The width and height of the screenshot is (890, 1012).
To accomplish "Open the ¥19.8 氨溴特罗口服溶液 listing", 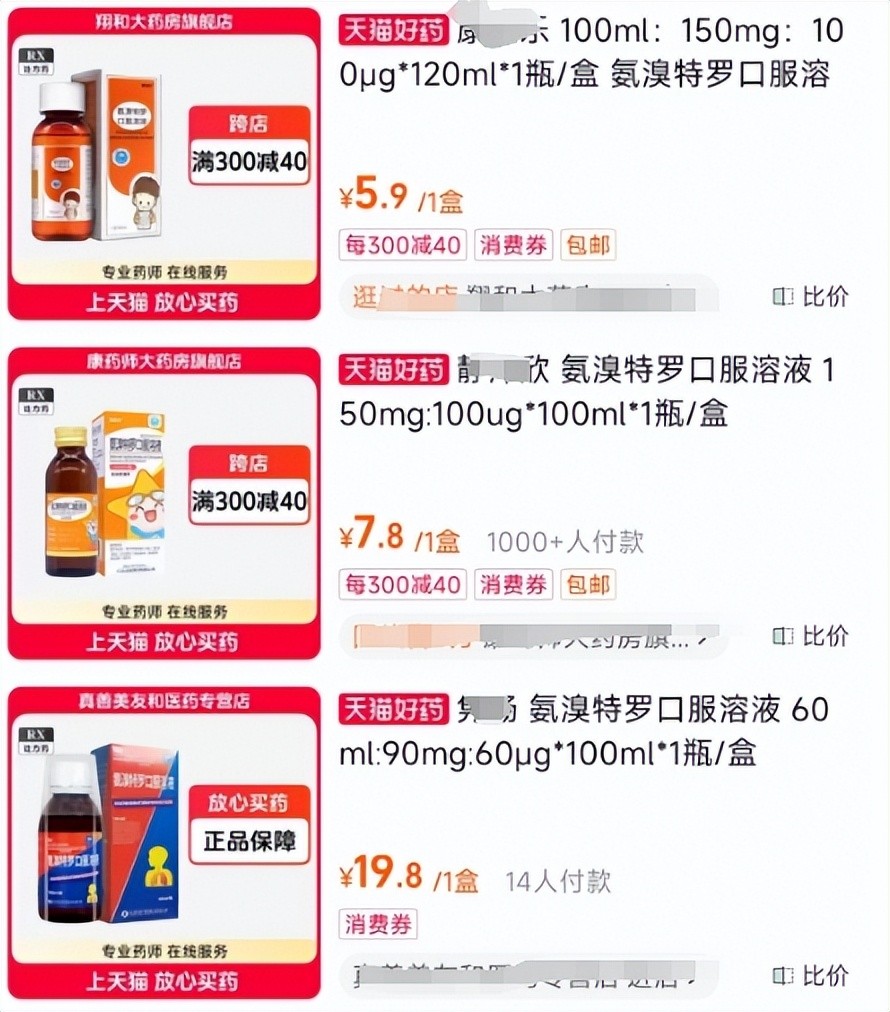I will pyautogui.click(x=590, y=730).
